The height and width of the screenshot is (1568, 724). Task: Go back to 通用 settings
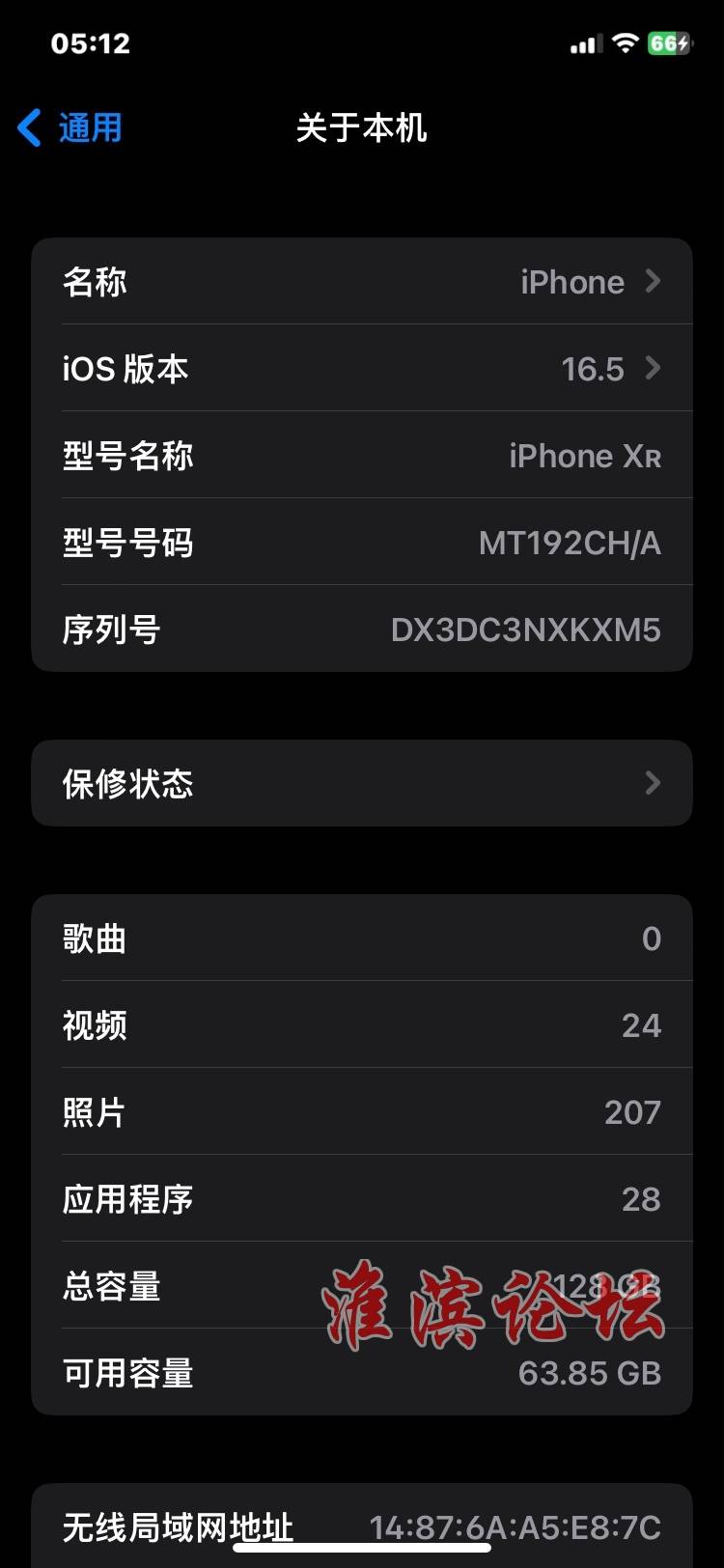[x=70, y=127]
